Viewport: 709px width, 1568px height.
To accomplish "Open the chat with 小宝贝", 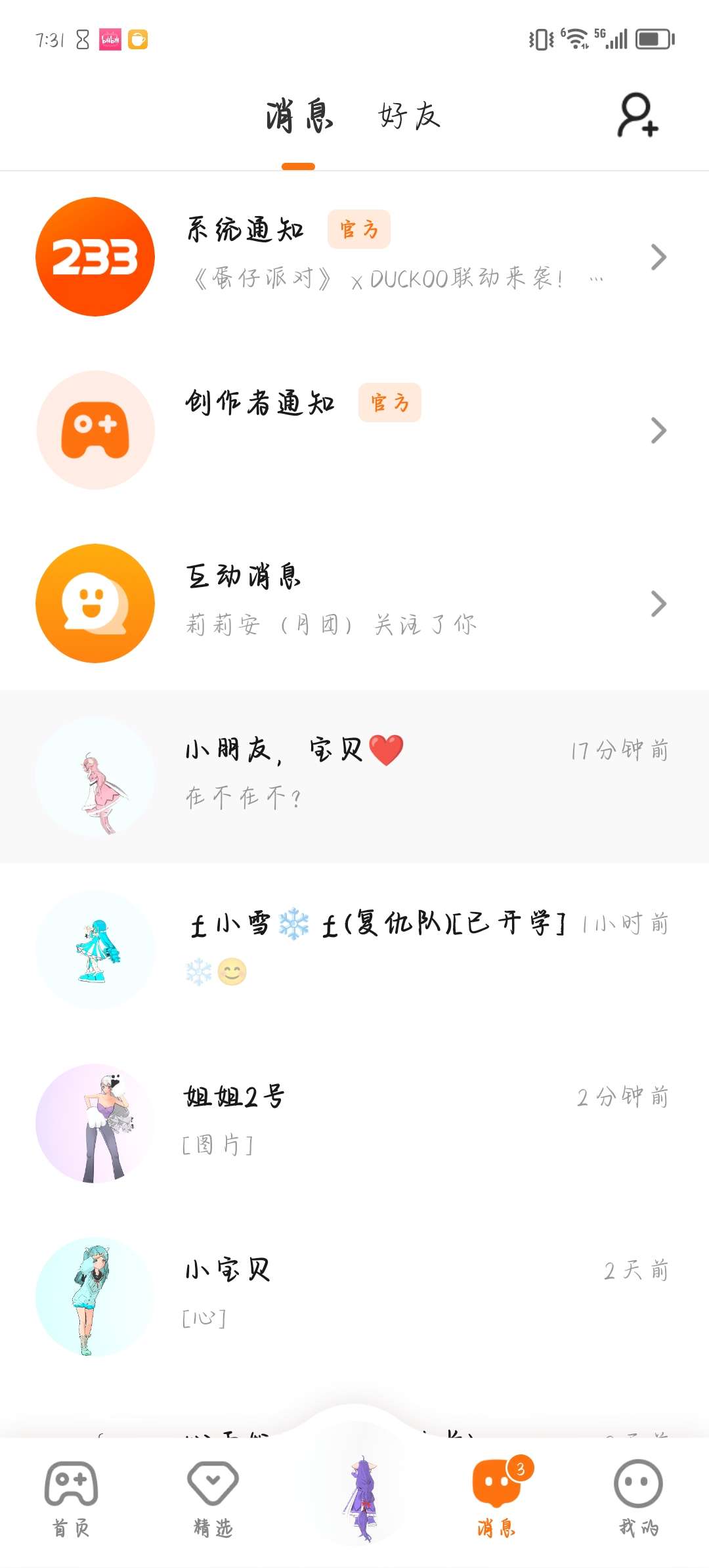I will pos(354,1296).
